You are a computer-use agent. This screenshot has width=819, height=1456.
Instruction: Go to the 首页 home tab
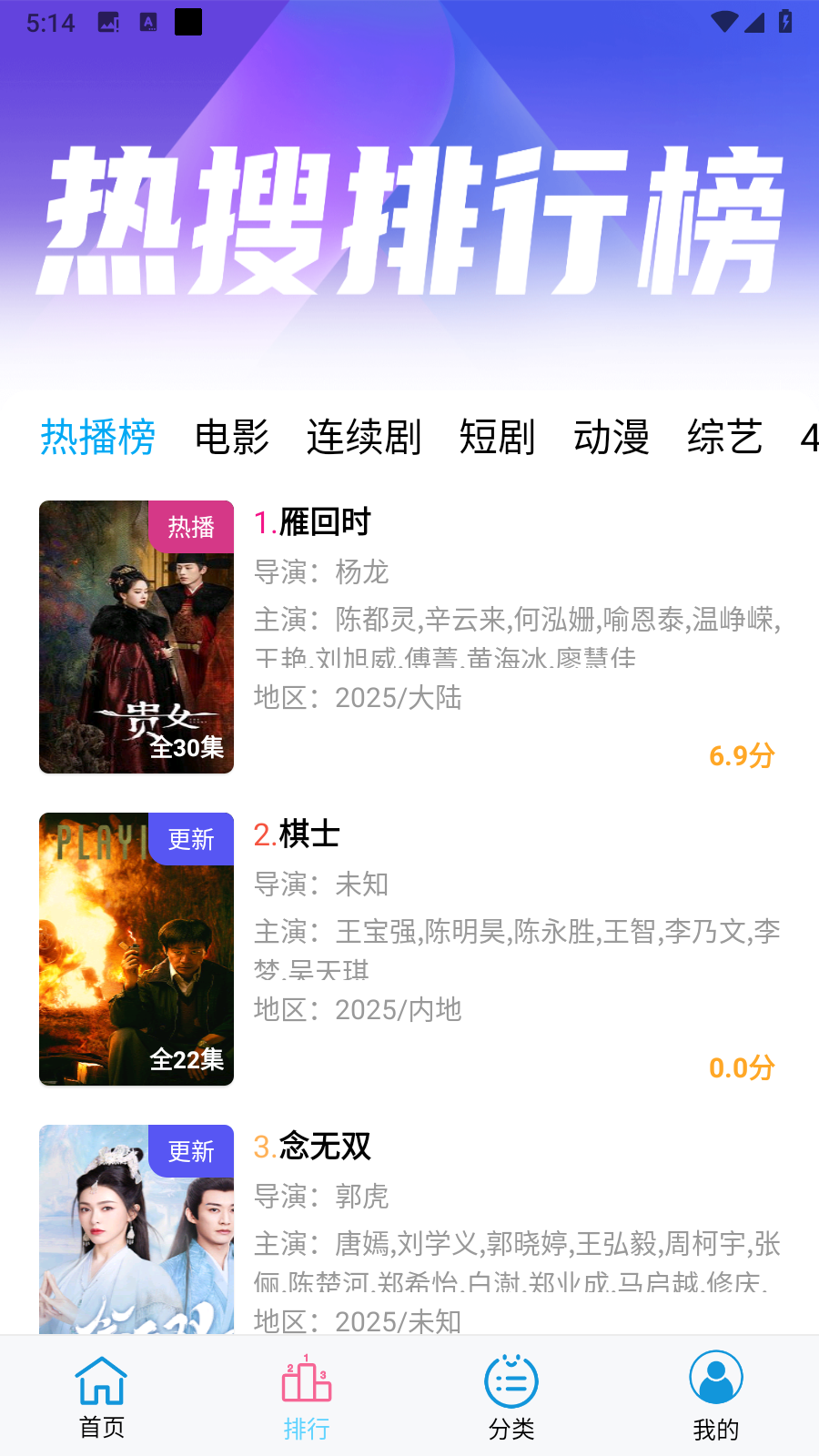[x=102, y=1397]
